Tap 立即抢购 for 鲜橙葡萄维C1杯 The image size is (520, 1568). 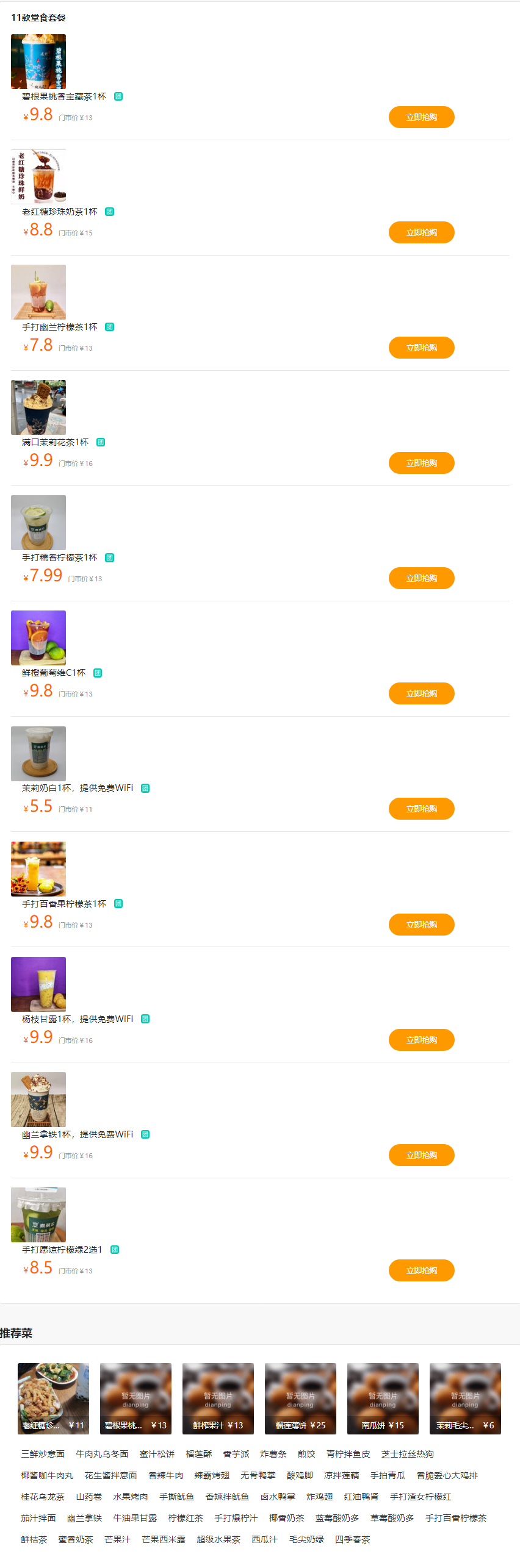tap(421, 693)
